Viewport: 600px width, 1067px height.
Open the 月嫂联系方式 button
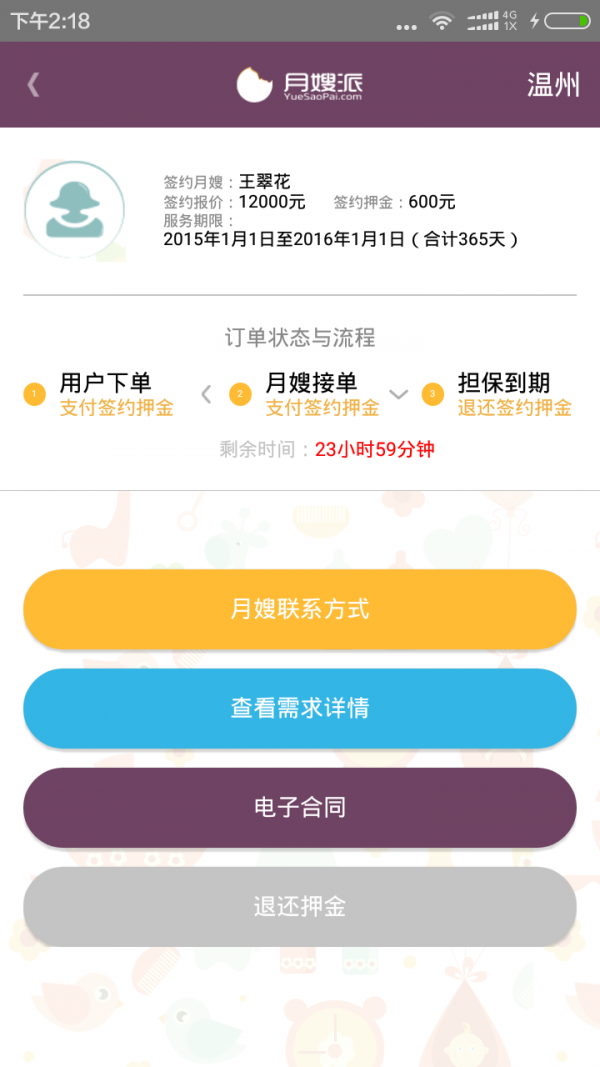click(x=300, y=609)
